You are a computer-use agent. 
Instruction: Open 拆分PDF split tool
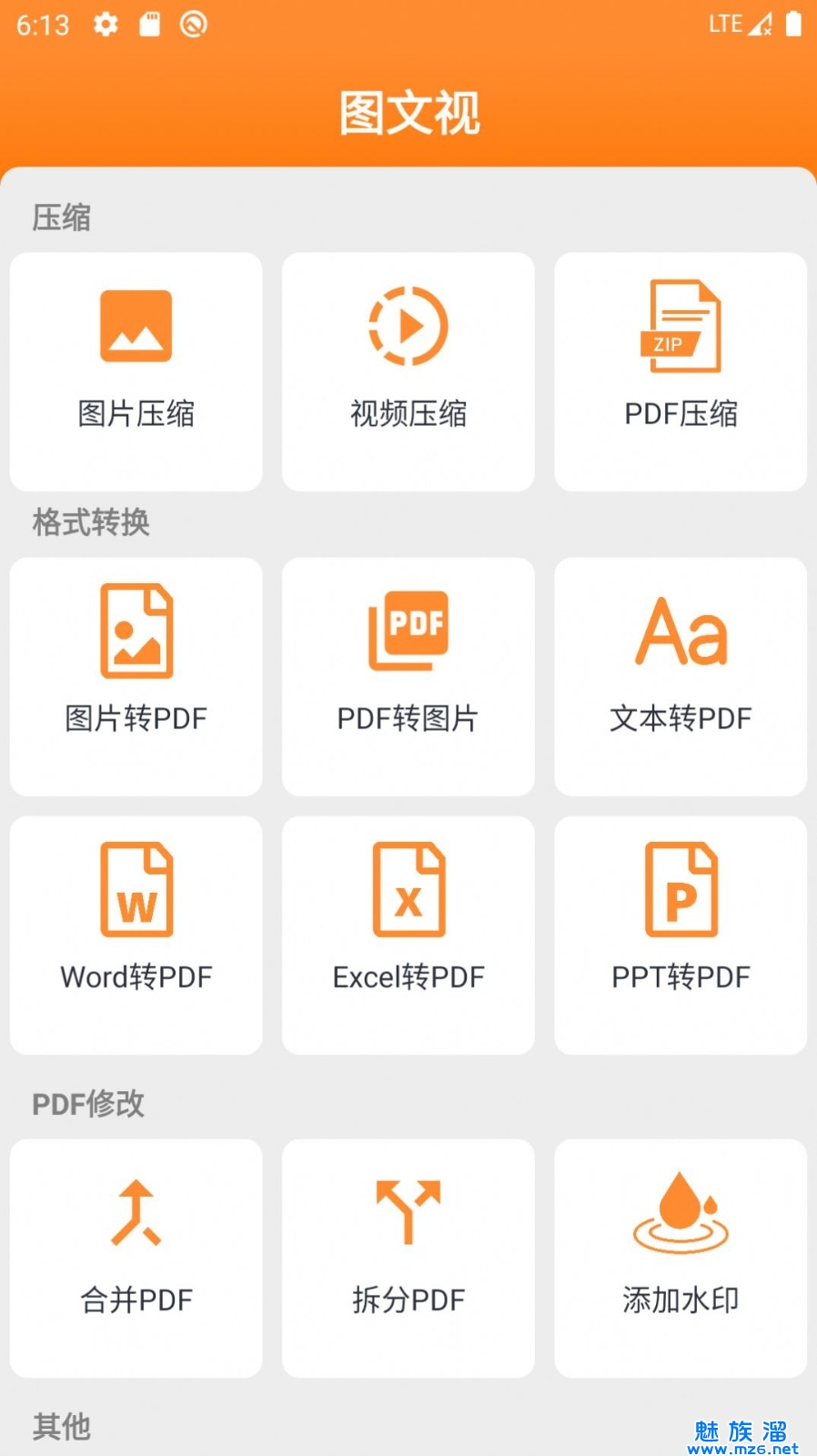pyautogui.click(x=408, y=1258)
